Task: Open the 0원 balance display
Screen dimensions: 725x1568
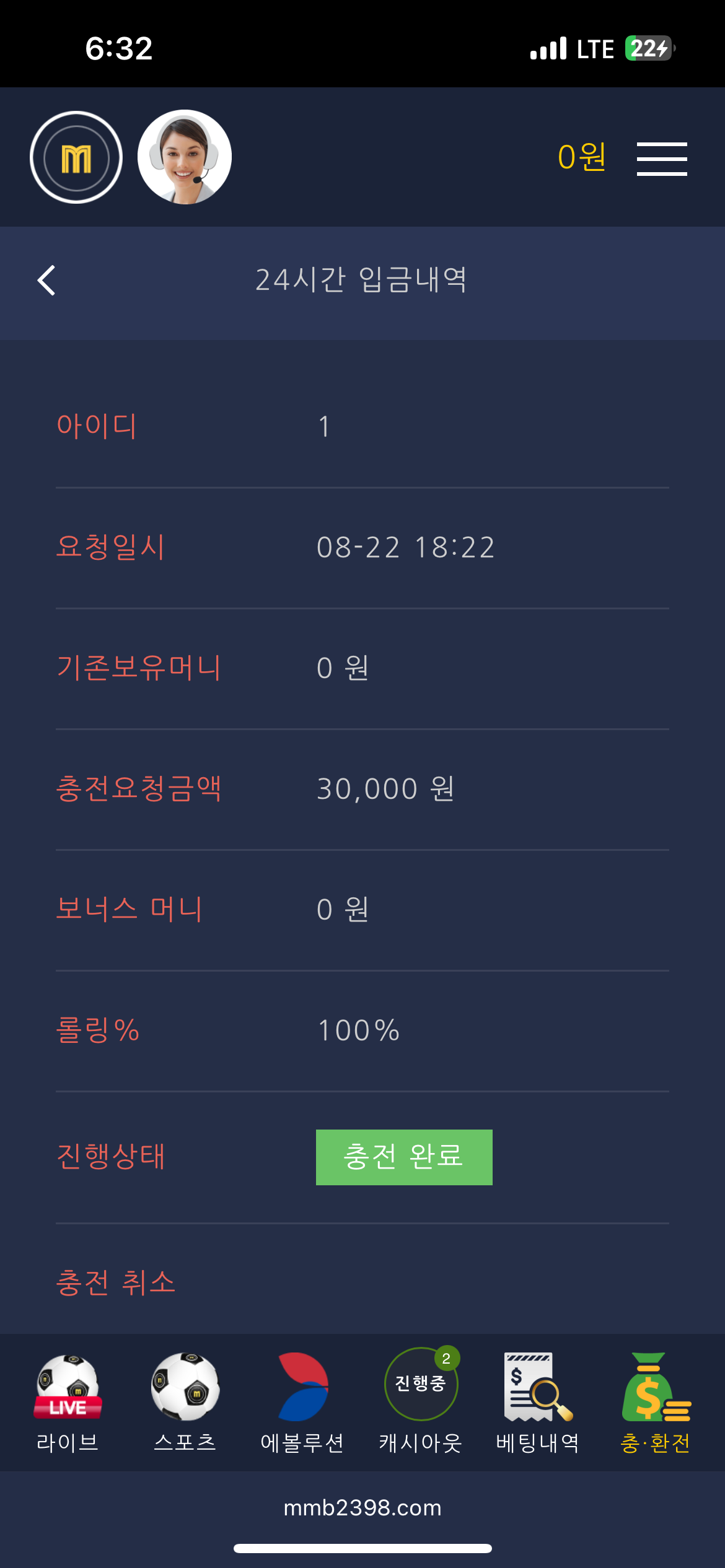Action: point(581,157)
